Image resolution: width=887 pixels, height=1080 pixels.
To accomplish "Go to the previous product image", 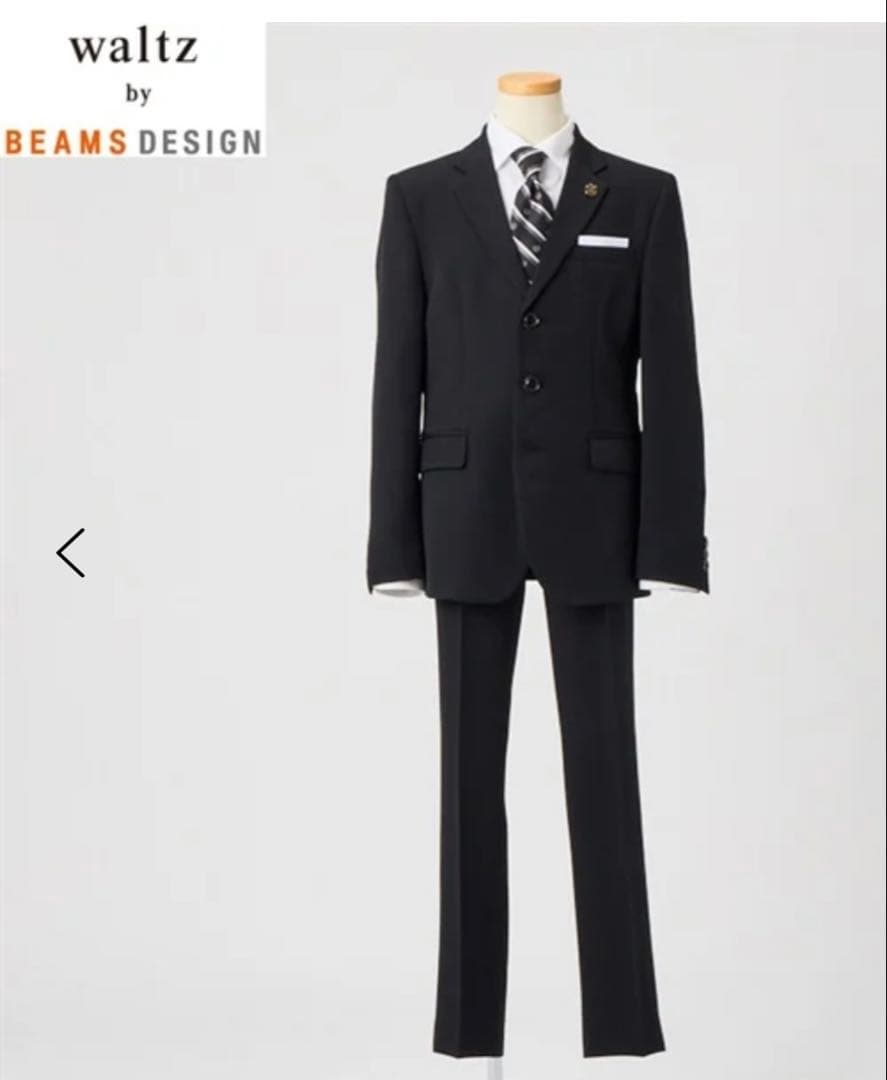I will click(71, 553).
